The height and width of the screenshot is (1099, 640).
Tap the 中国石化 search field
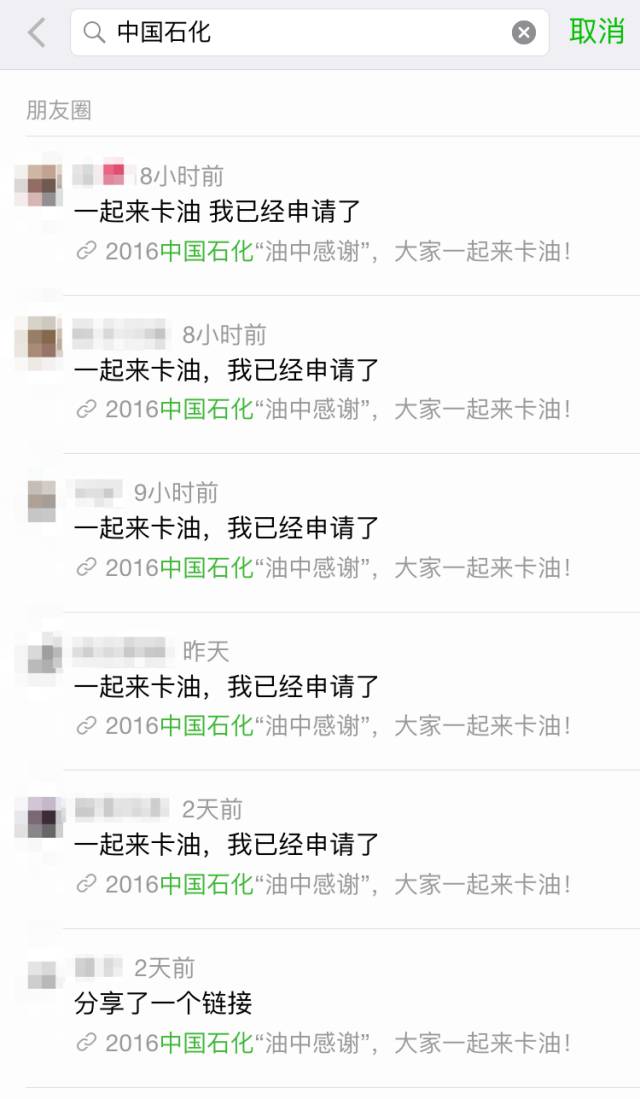click(300, 33)
